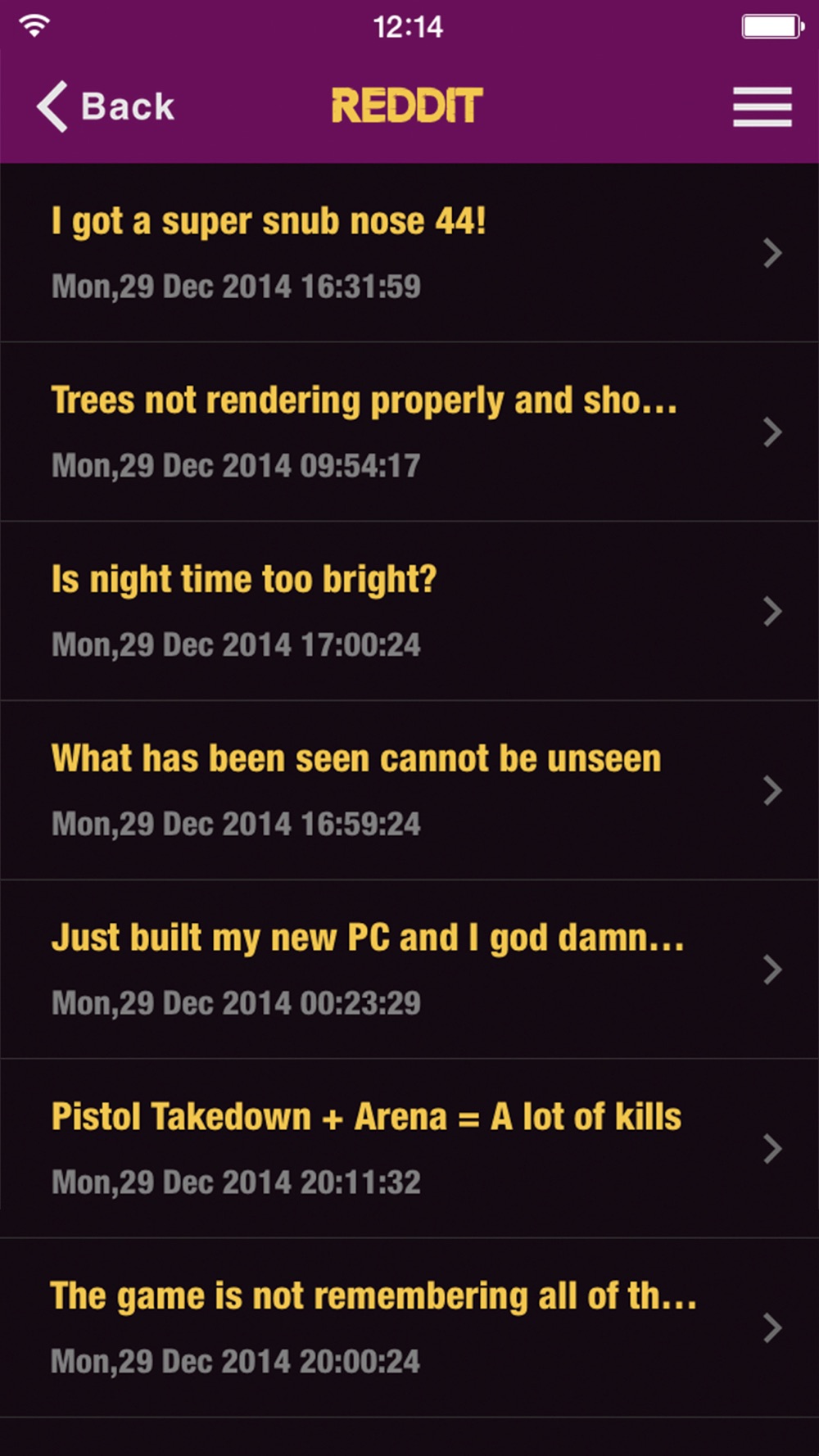This screenshot has width=819, height=1456.
Task: Select 'The game is not remembering' thread
Action: (x=409, y=1327)
